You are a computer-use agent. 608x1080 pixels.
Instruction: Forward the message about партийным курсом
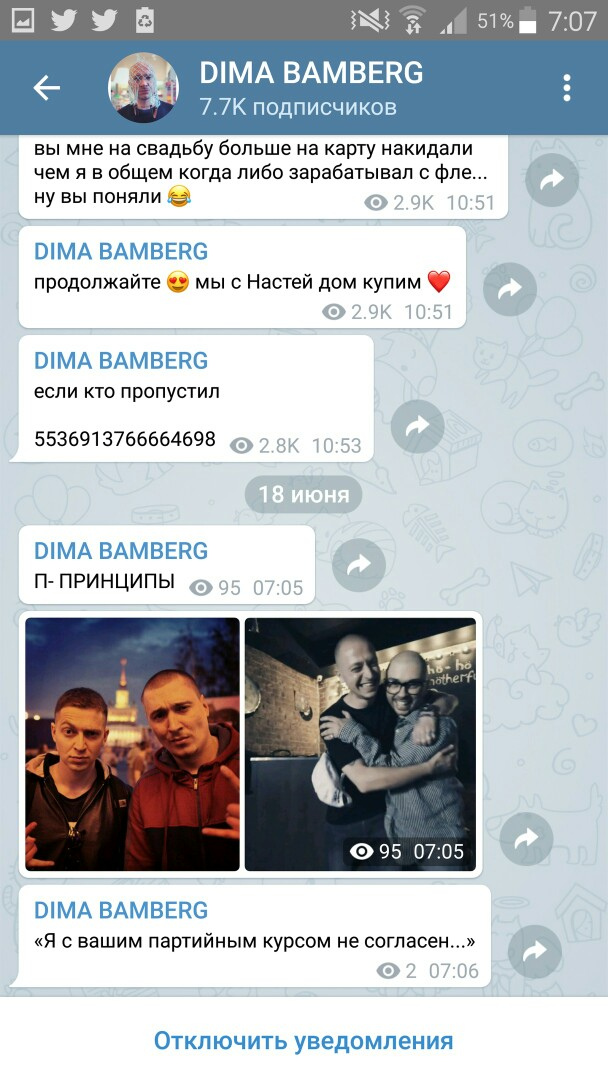(535, 951)
